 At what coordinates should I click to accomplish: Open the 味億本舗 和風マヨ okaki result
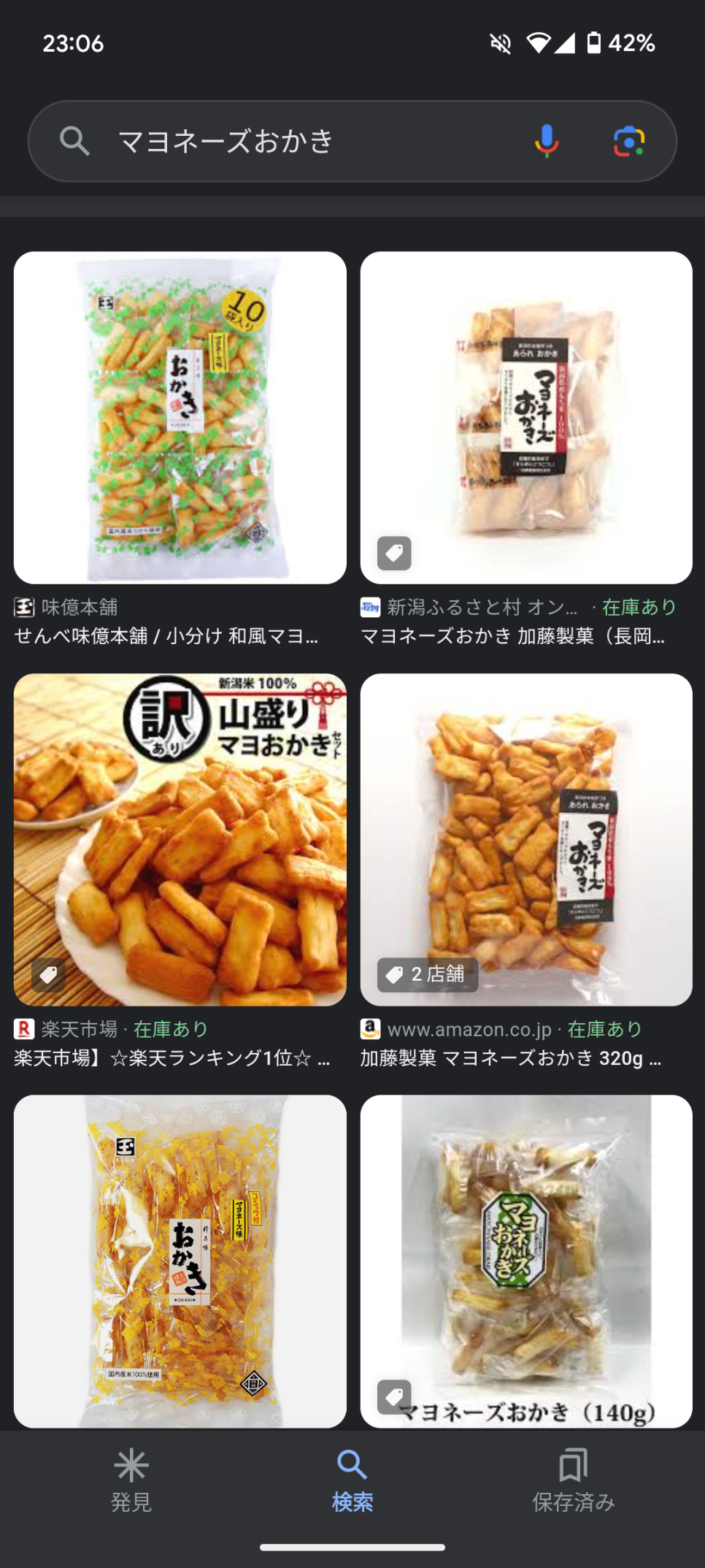180,418
